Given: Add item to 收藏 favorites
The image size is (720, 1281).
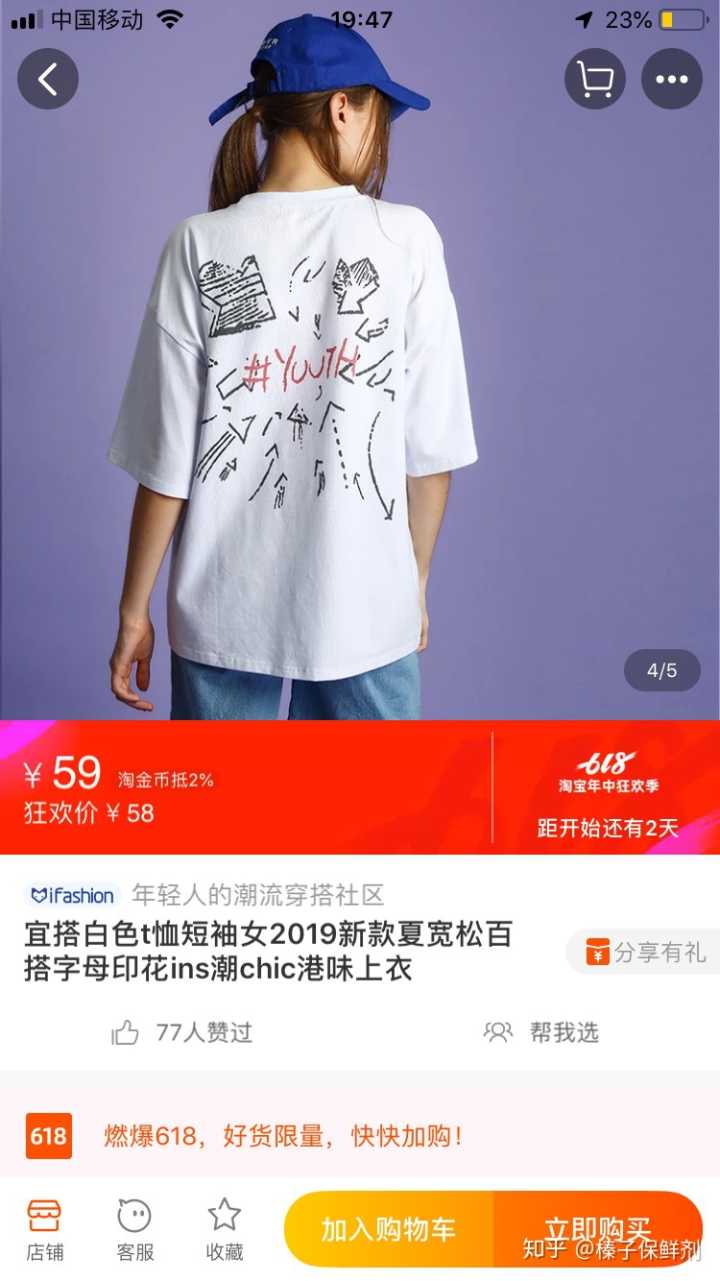Looking at the screenshot, I should coord(224,1229).
